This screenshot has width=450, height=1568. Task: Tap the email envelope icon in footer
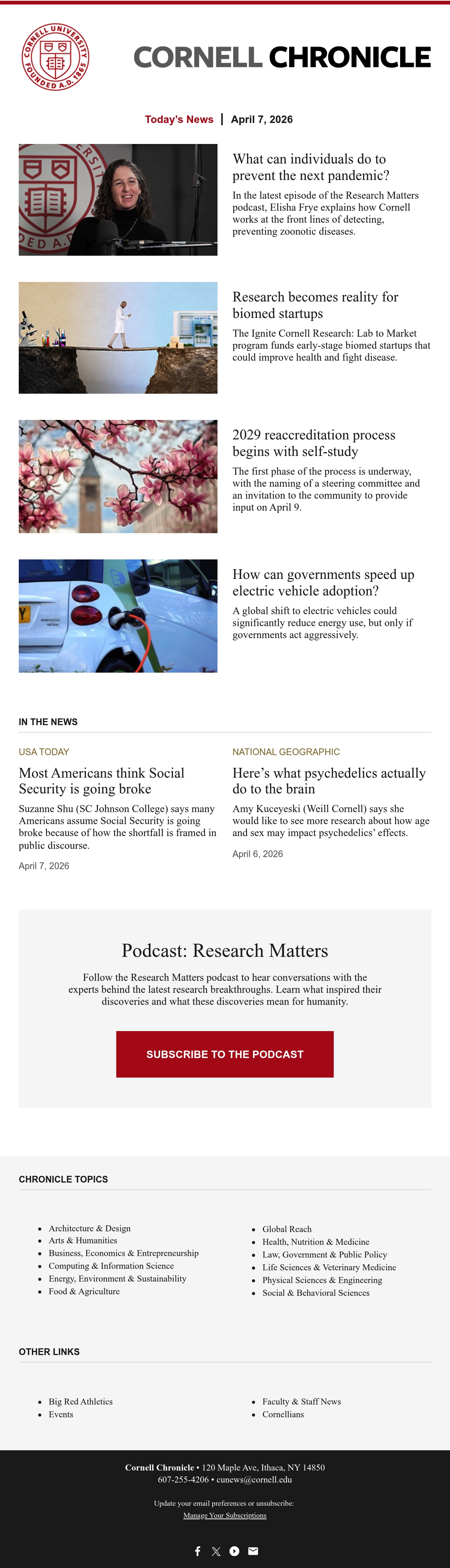click(253, 1551)
